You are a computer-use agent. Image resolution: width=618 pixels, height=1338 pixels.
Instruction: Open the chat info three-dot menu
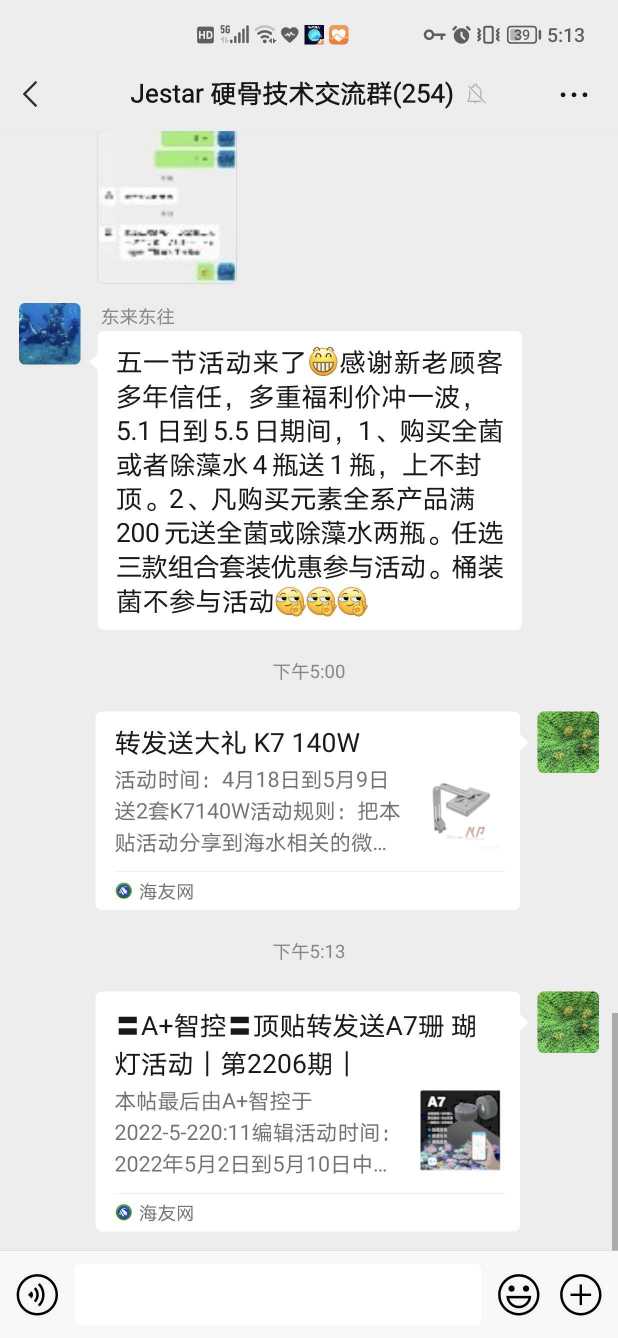click(x=574, y=95)
